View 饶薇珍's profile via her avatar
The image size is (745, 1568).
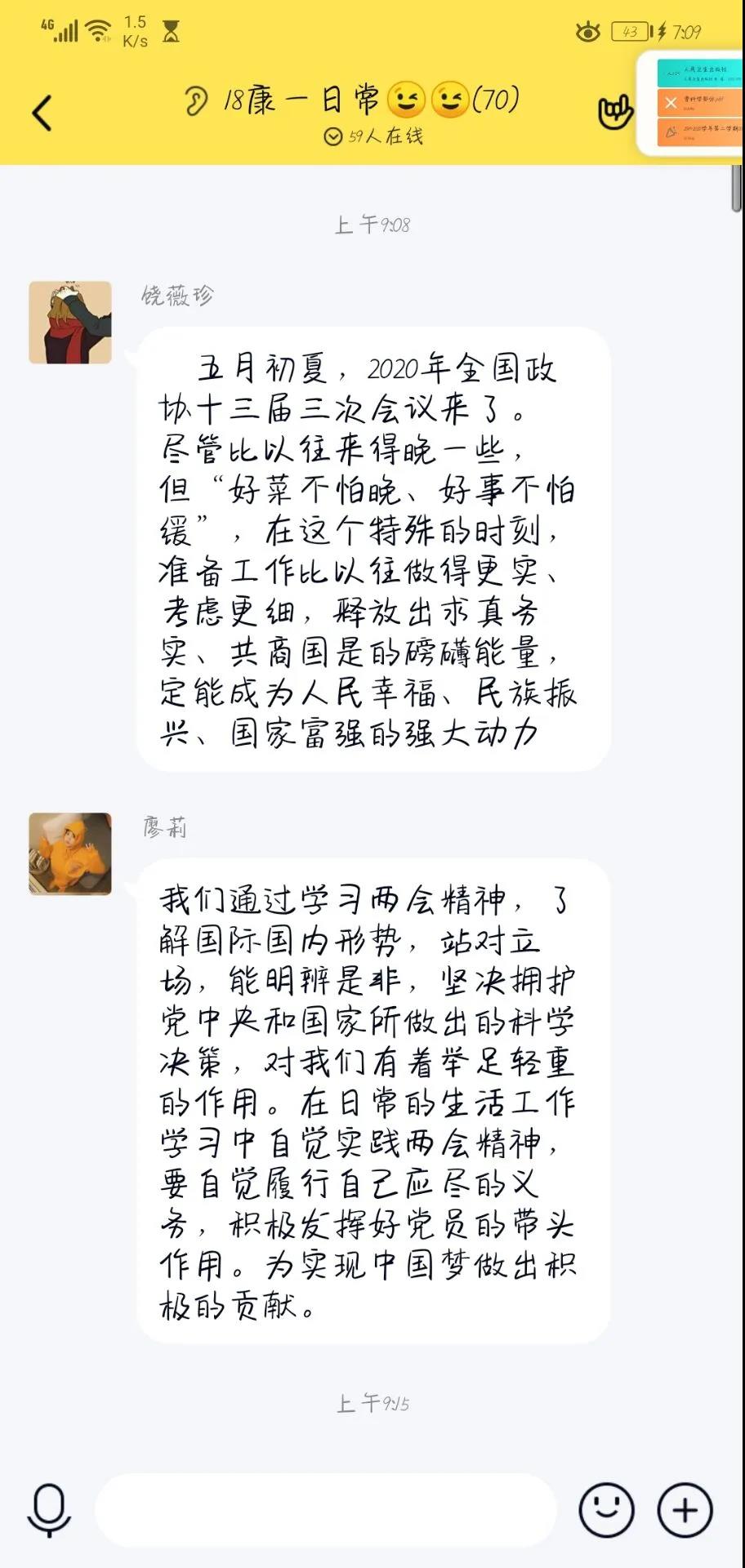[x=70, y=323]
